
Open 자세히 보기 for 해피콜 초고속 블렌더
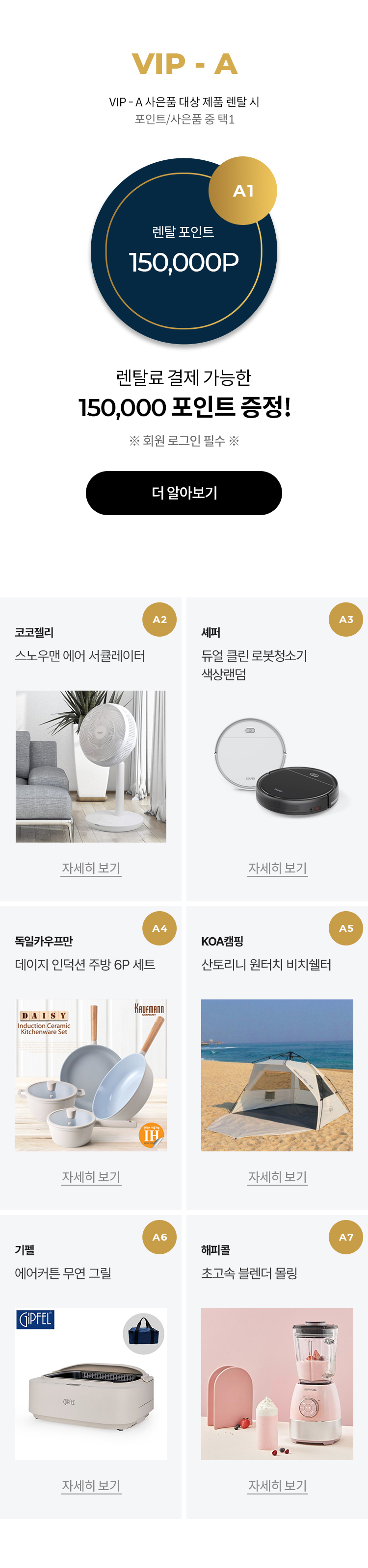pyautogui.click(x=277, y=1485)
